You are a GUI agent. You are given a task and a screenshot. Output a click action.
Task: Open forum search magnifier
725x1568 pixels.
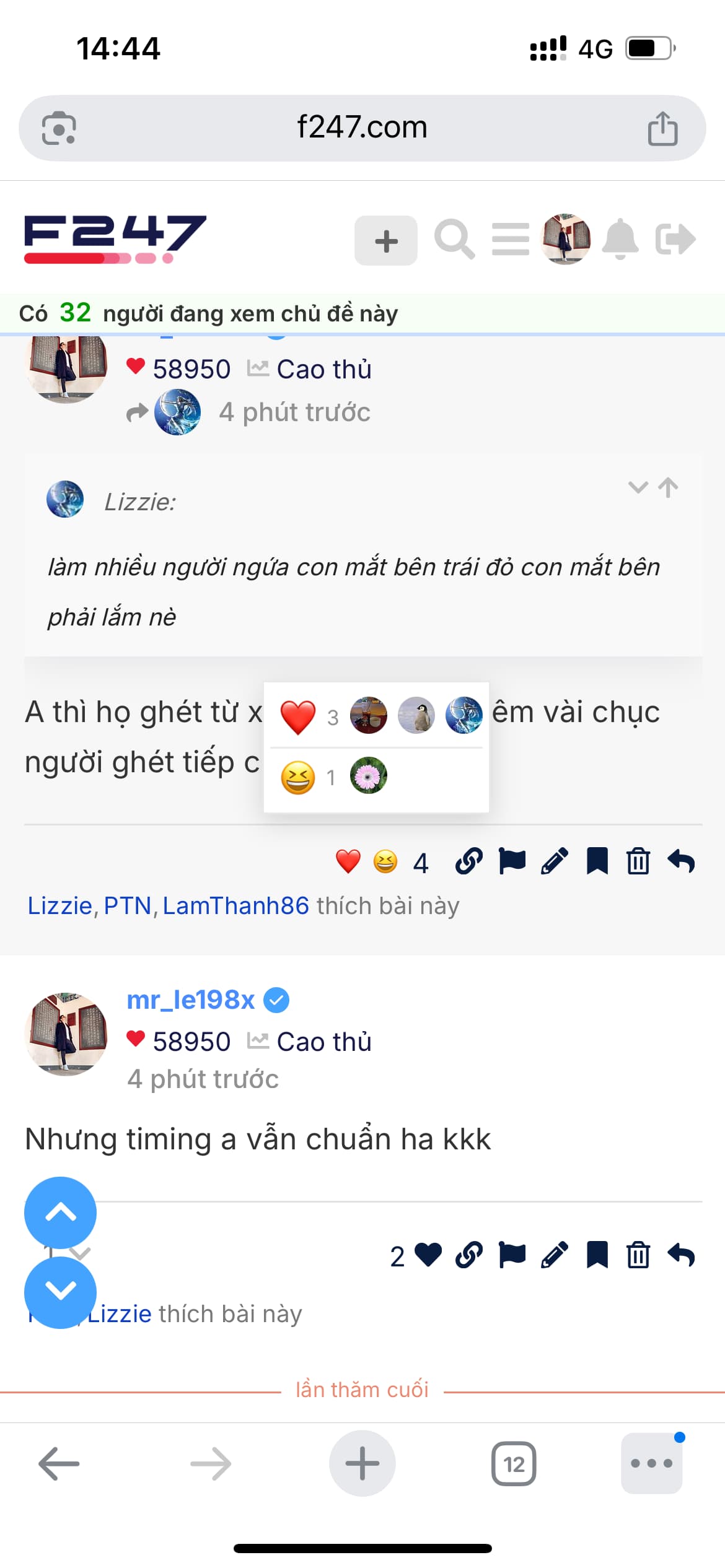(x=454, y=239)
